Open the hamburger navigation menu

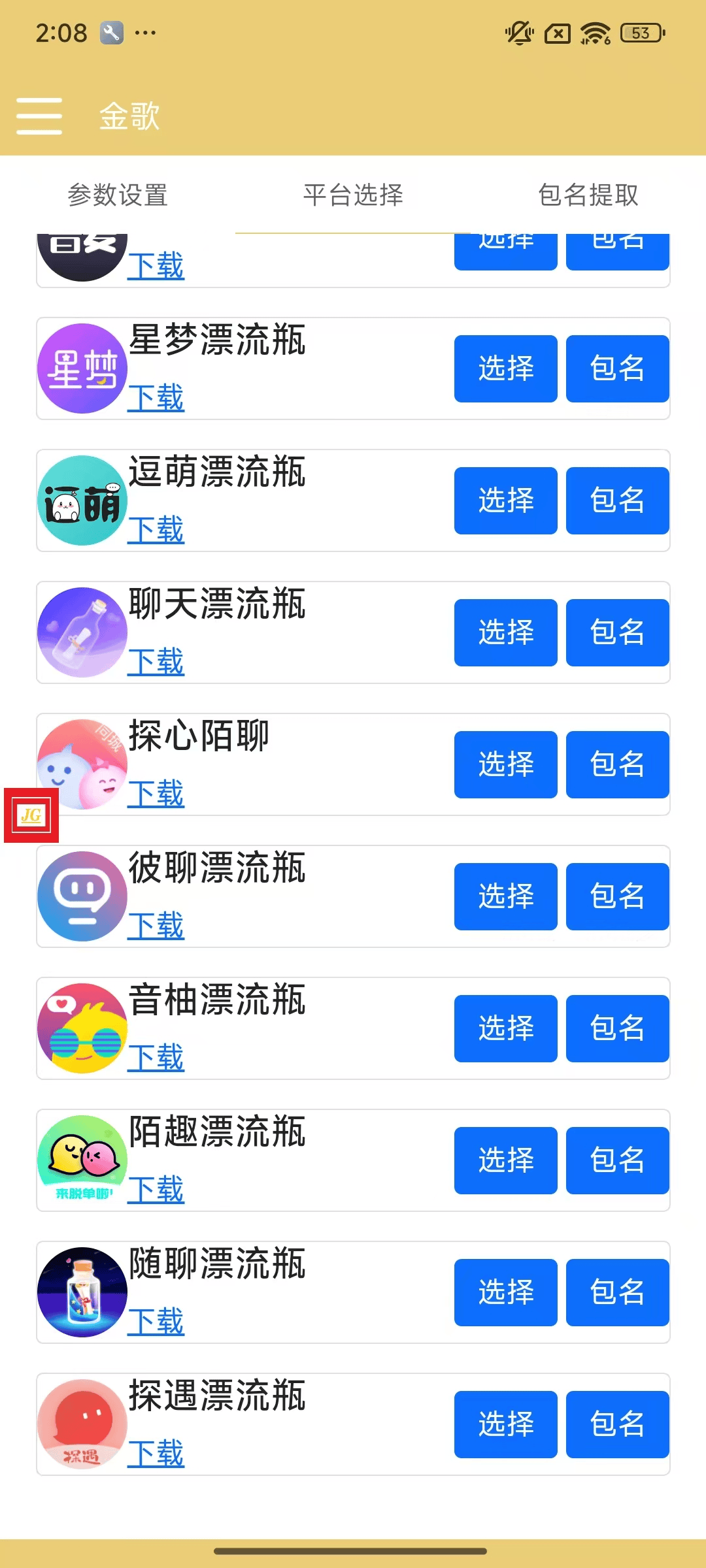pos(39,115)
